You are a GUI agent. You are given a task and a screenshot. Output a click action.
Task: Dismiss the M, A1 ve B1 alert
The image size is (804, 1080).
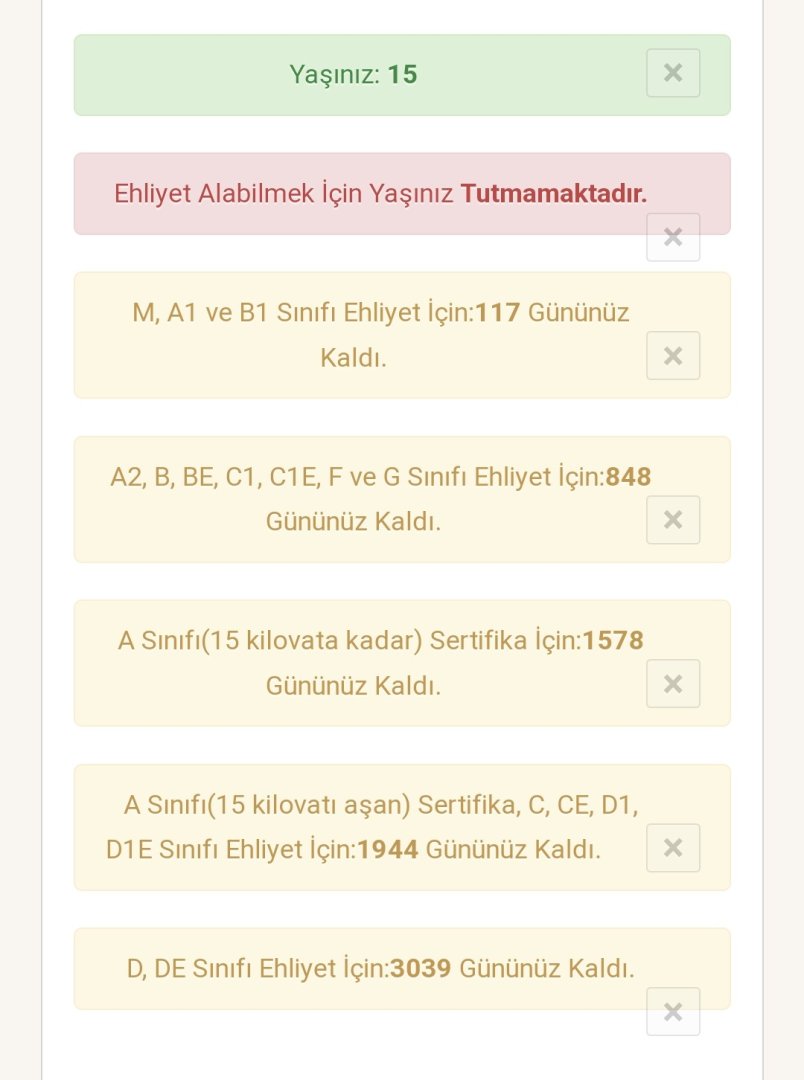(x=673, y=356)
